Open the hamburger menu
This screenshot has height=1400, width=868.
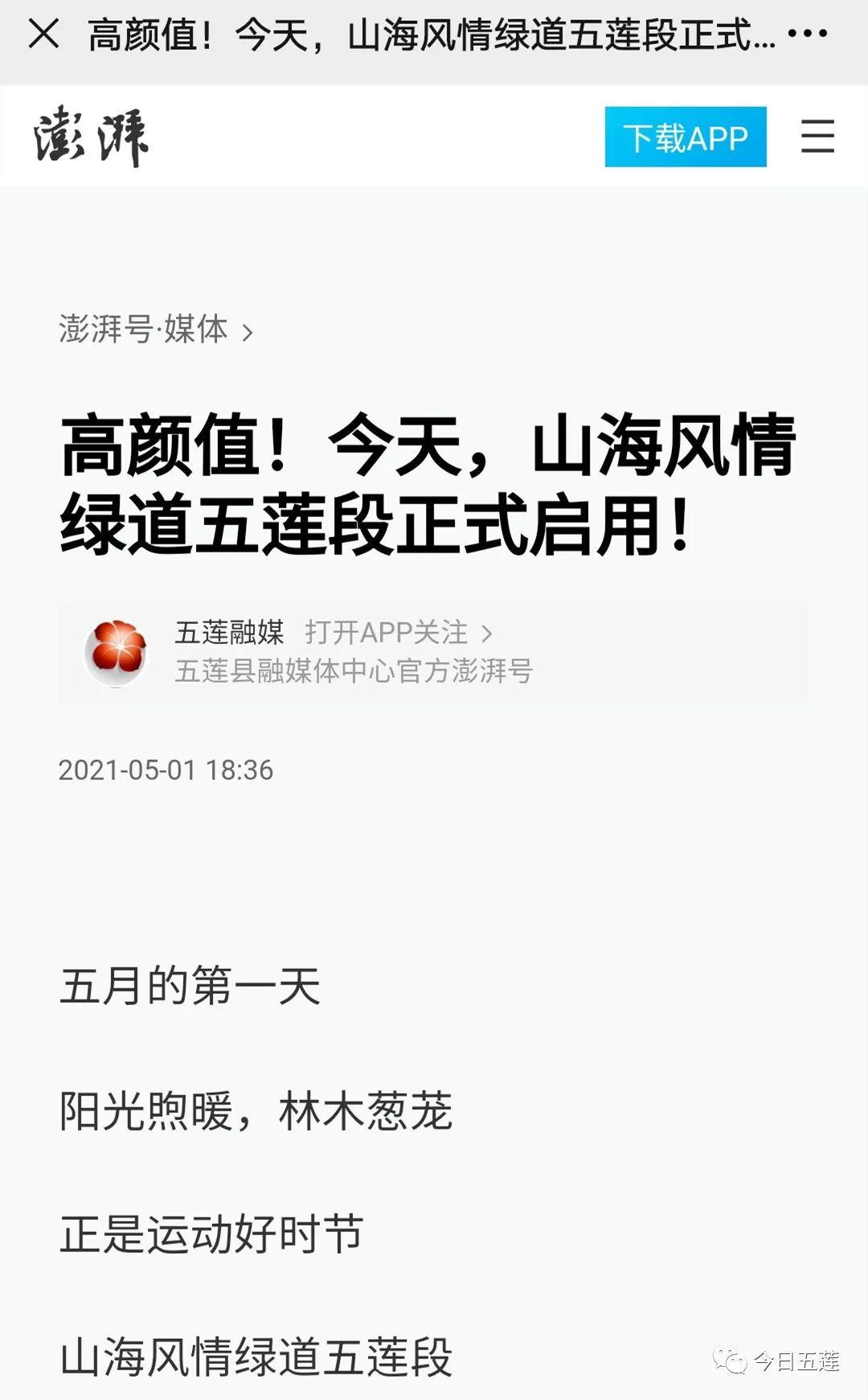817,137
